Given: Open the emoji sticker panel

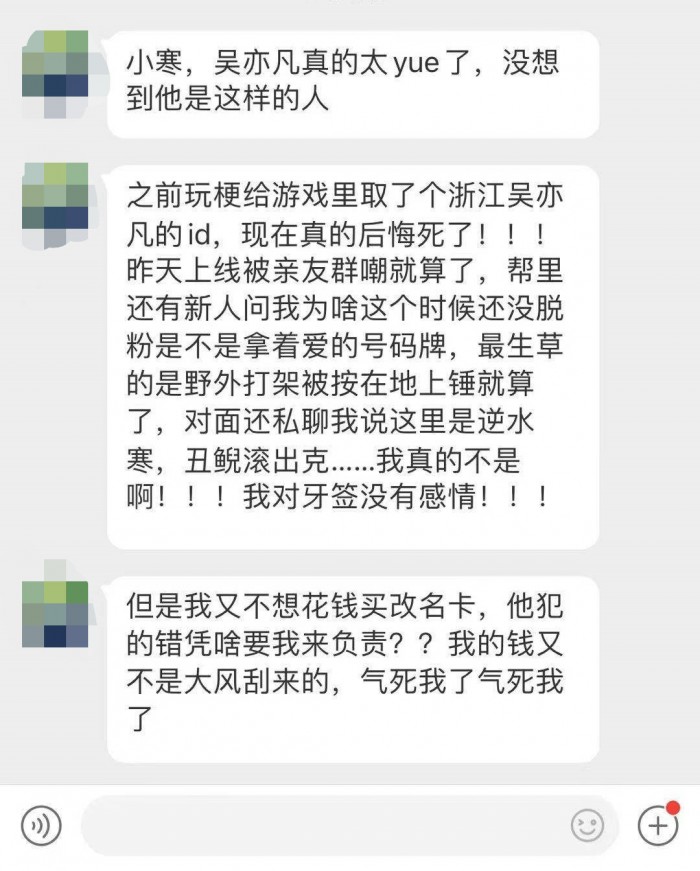Looking at the screenshot, I should (x=587, y=826).
